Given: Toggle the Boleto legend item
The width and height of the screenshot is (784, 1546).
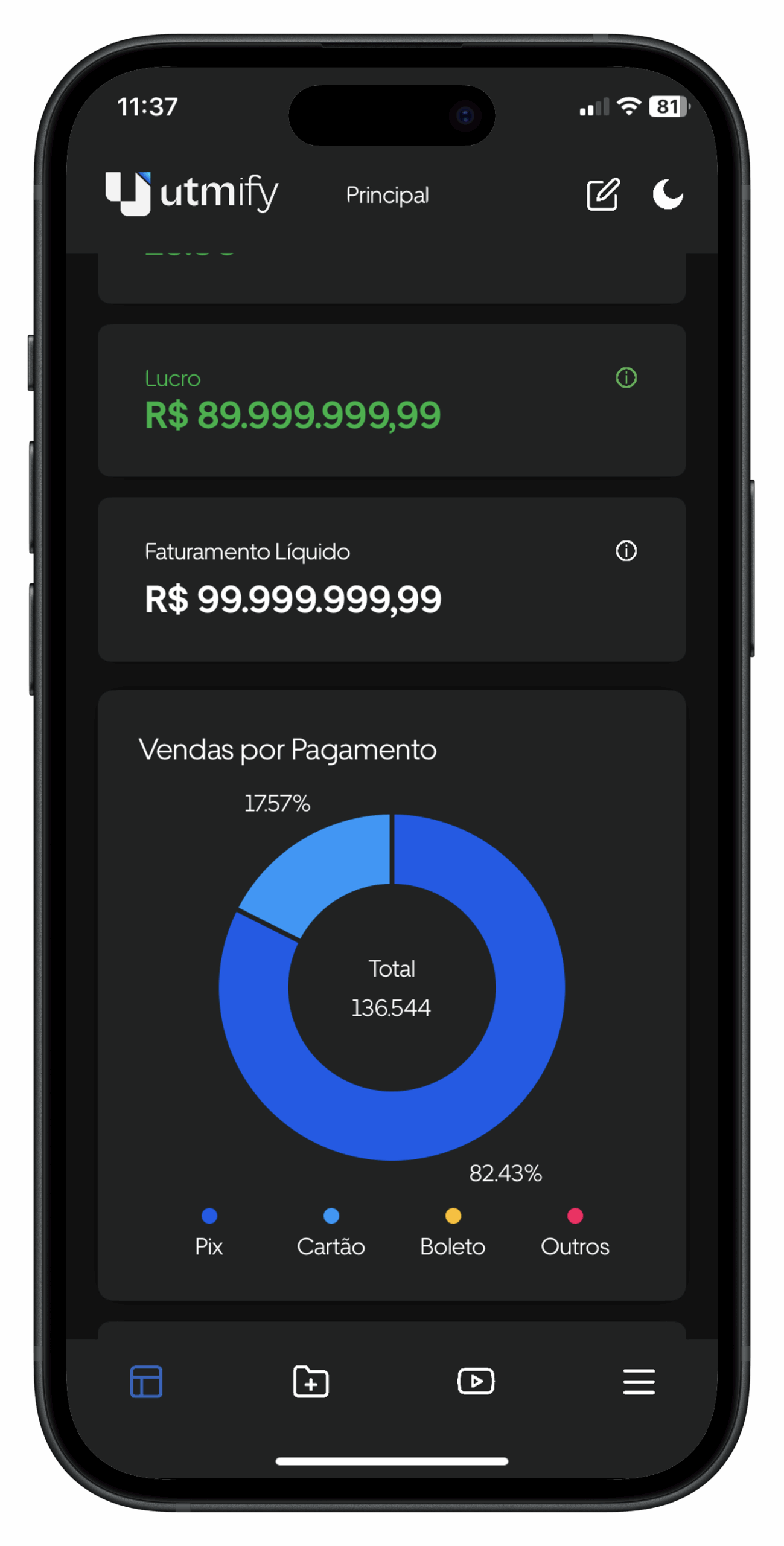Looking at the screenshot, I should (453, 1233).
